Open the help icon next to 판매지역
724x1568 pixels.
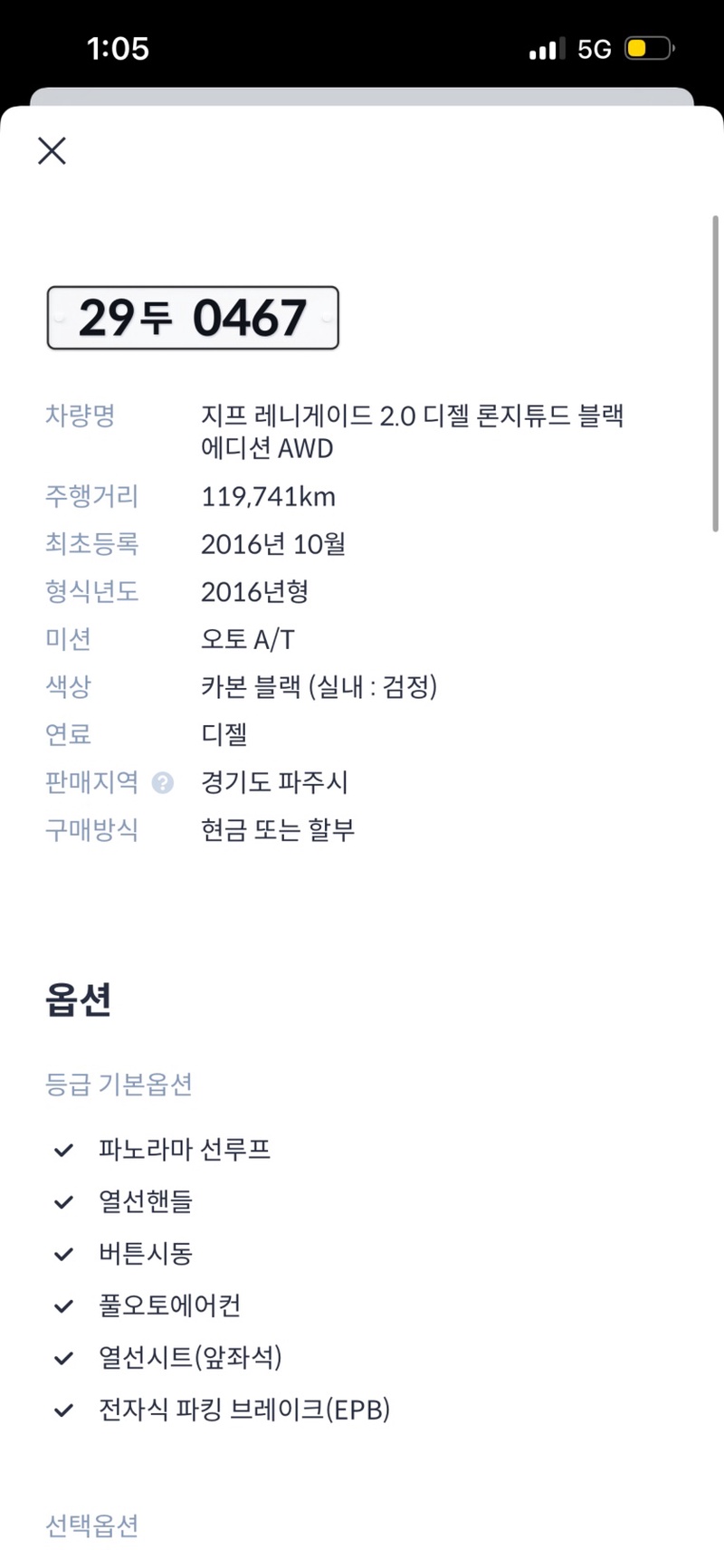(163, 783)
